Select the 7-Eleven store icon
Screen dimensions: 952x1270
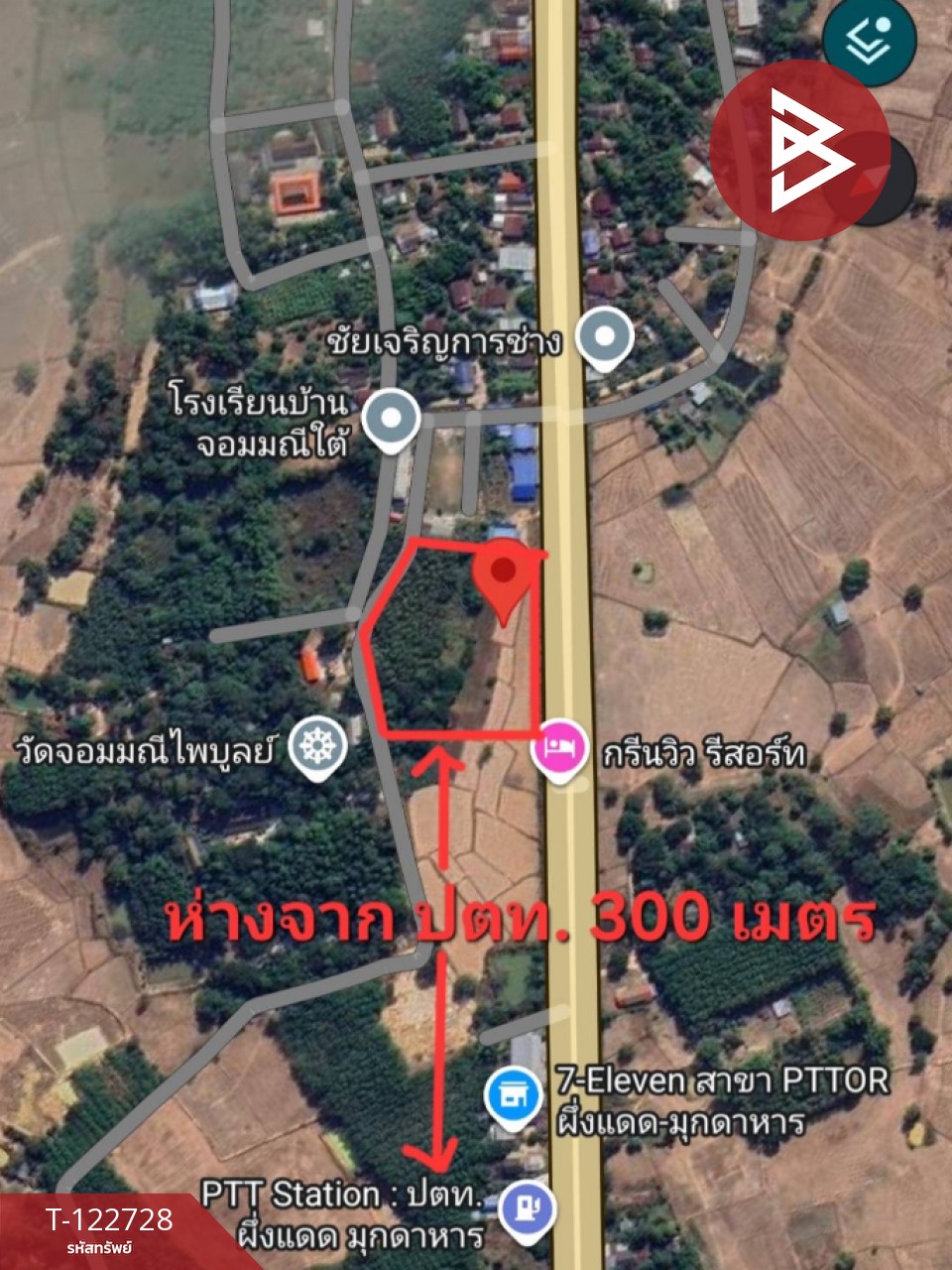point(515,1092)
